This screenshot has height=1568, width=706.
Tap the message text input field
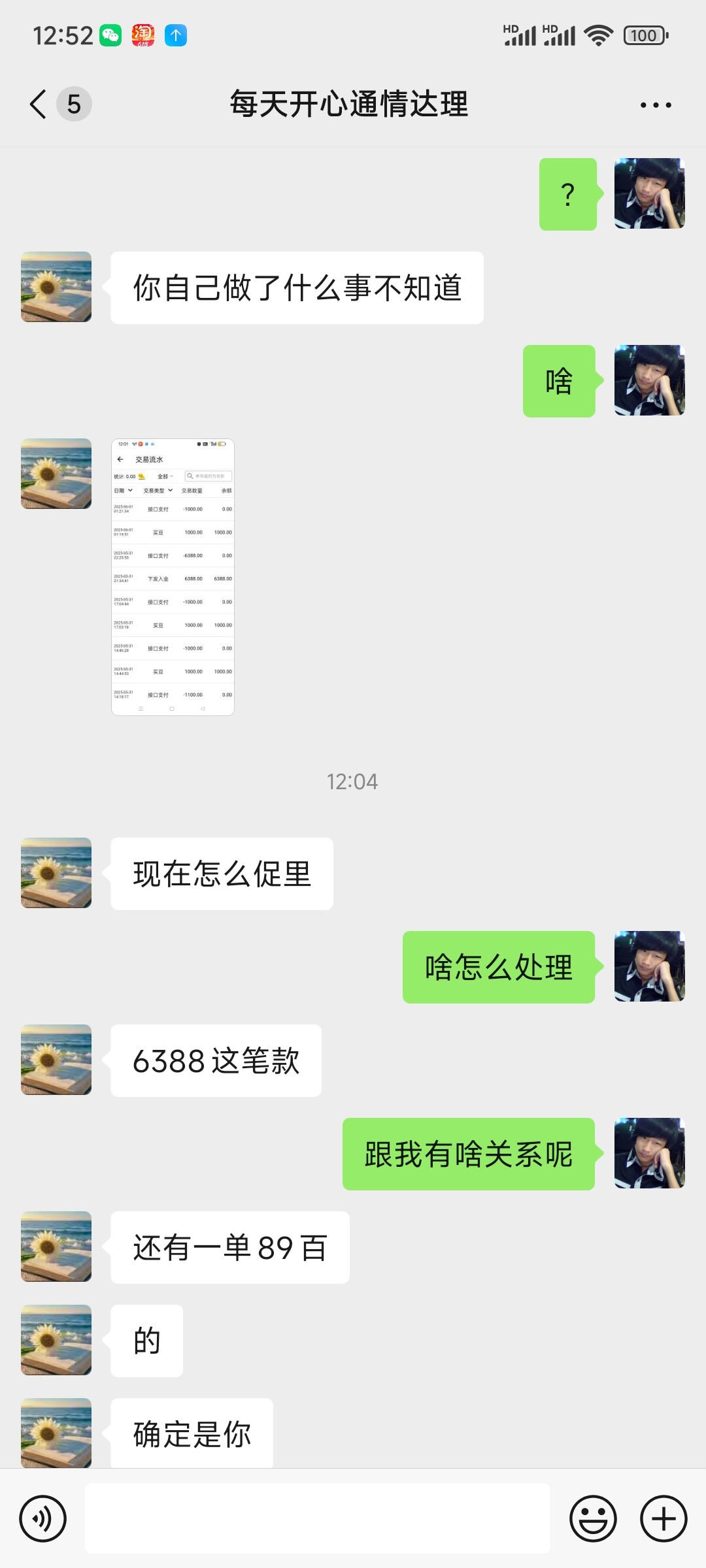318,1518
